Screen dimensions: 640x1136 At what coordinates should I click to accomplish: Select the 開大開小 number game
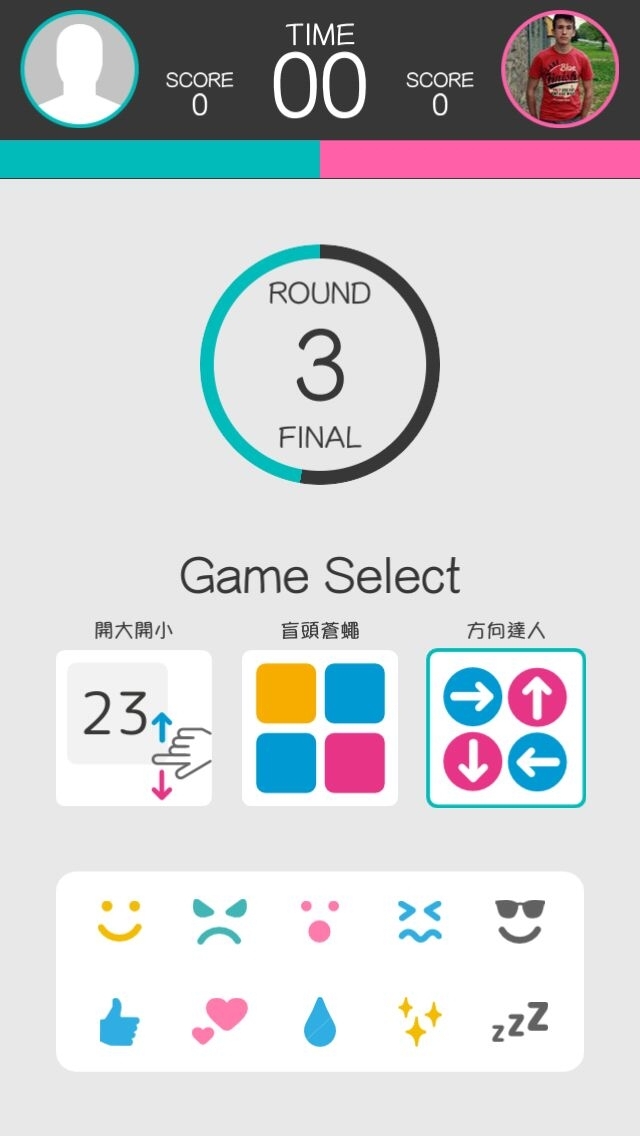[x=134, y=728]
